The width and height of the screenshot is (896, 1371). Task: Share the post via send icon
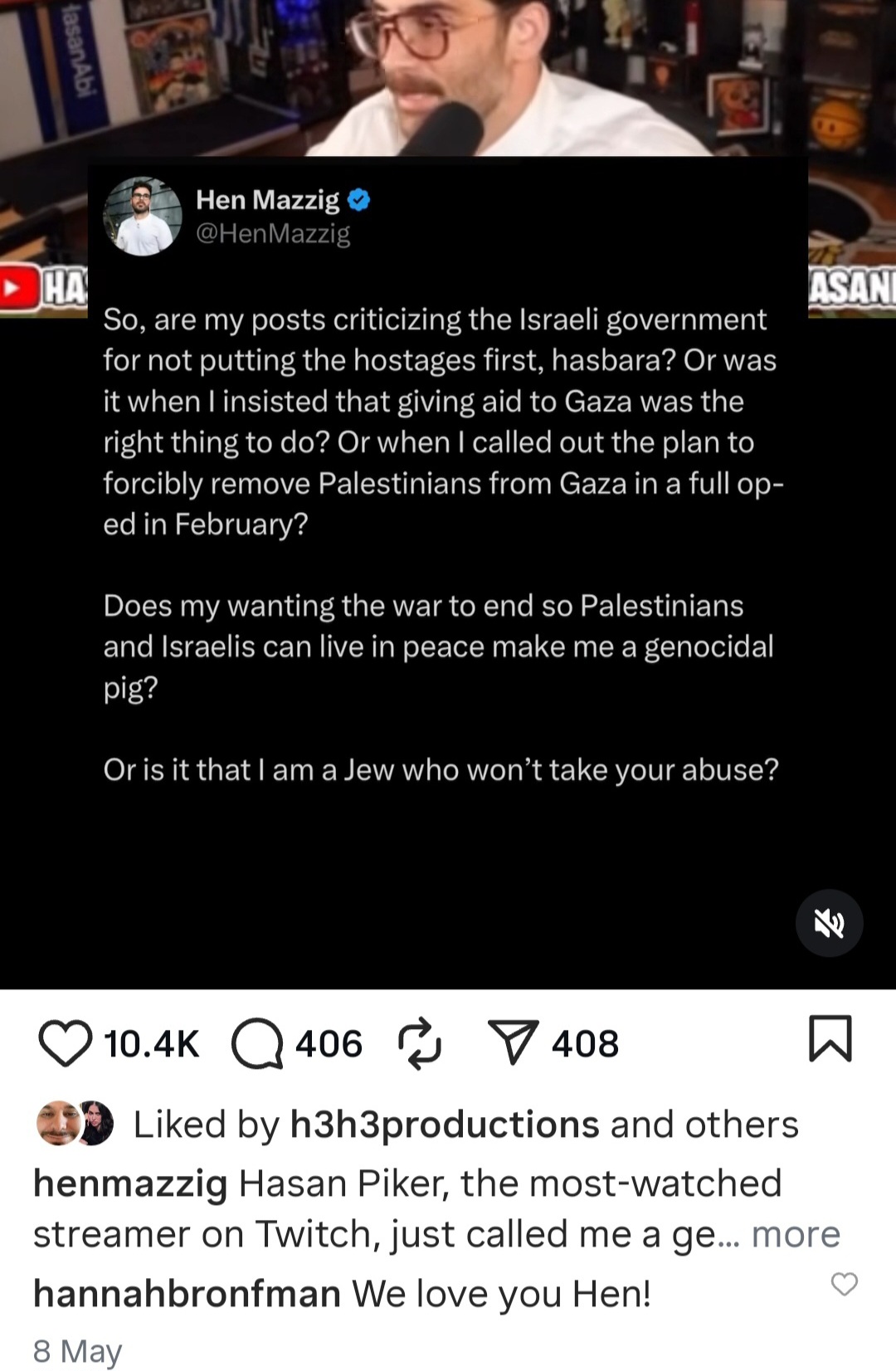514,1043
